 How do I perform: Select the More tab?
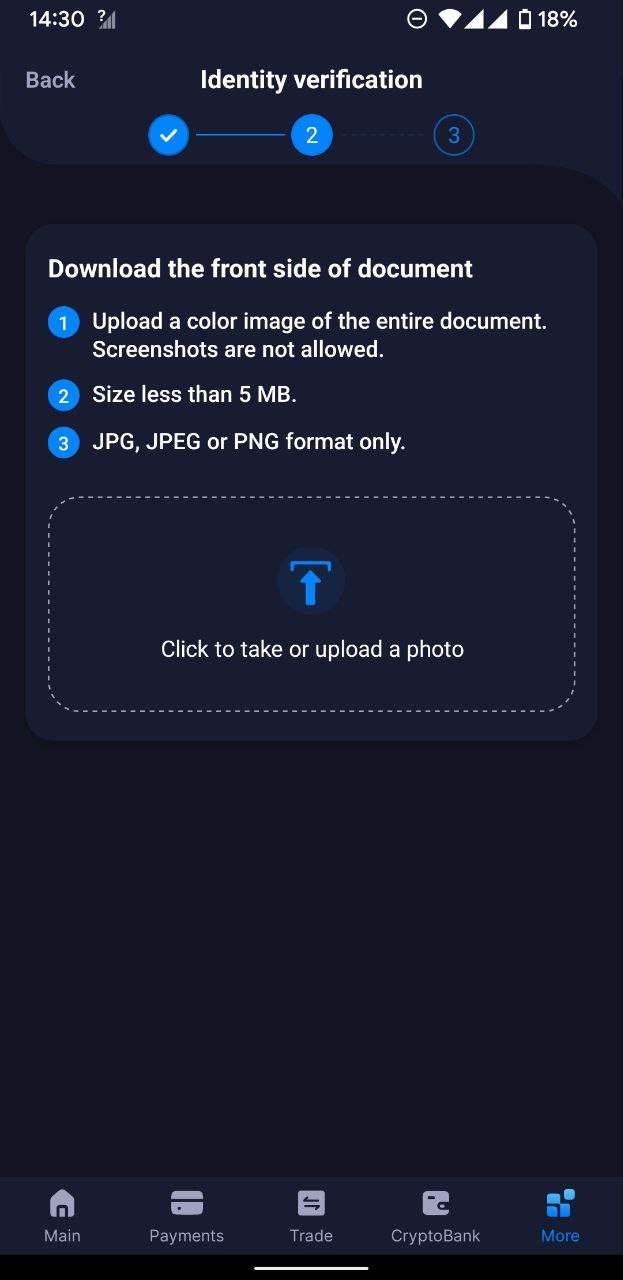[560, 1214]
